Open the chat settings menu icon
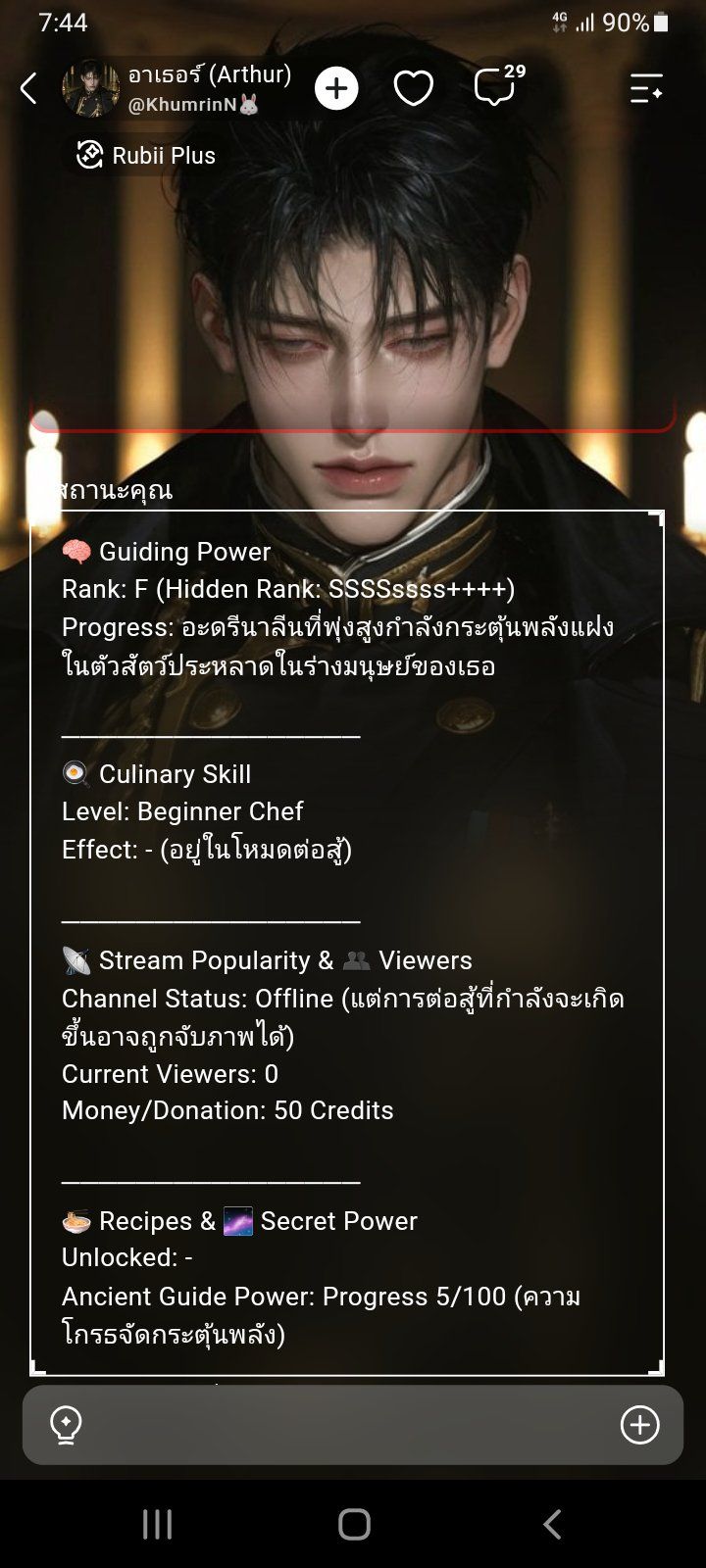Screen dimensions: 706x1568 (x=646, y=89)
